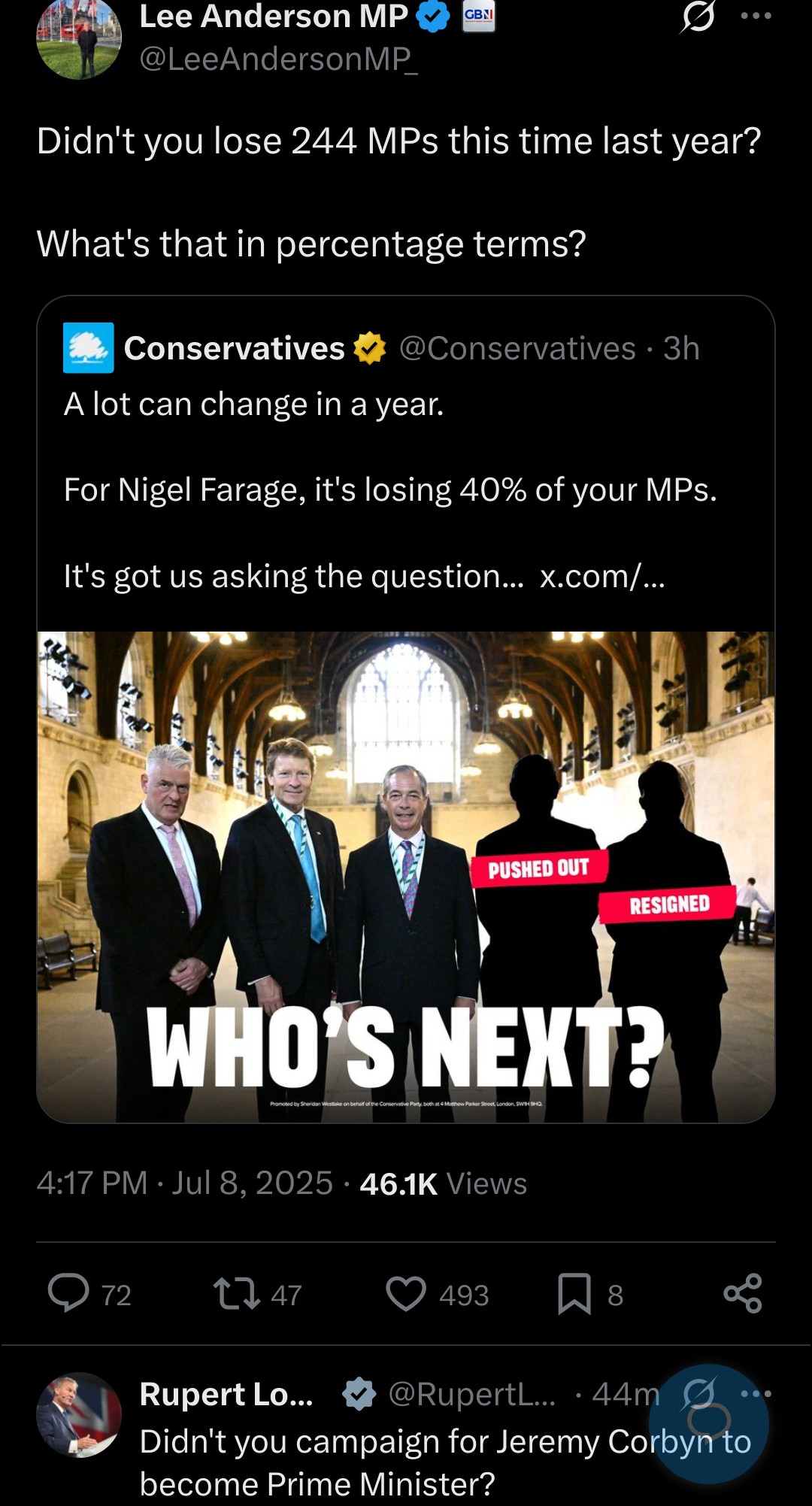The image size is (812, 1506).
Task: Open overflow menu on Rupert Lowe's reply
Action: [756, 1393]
